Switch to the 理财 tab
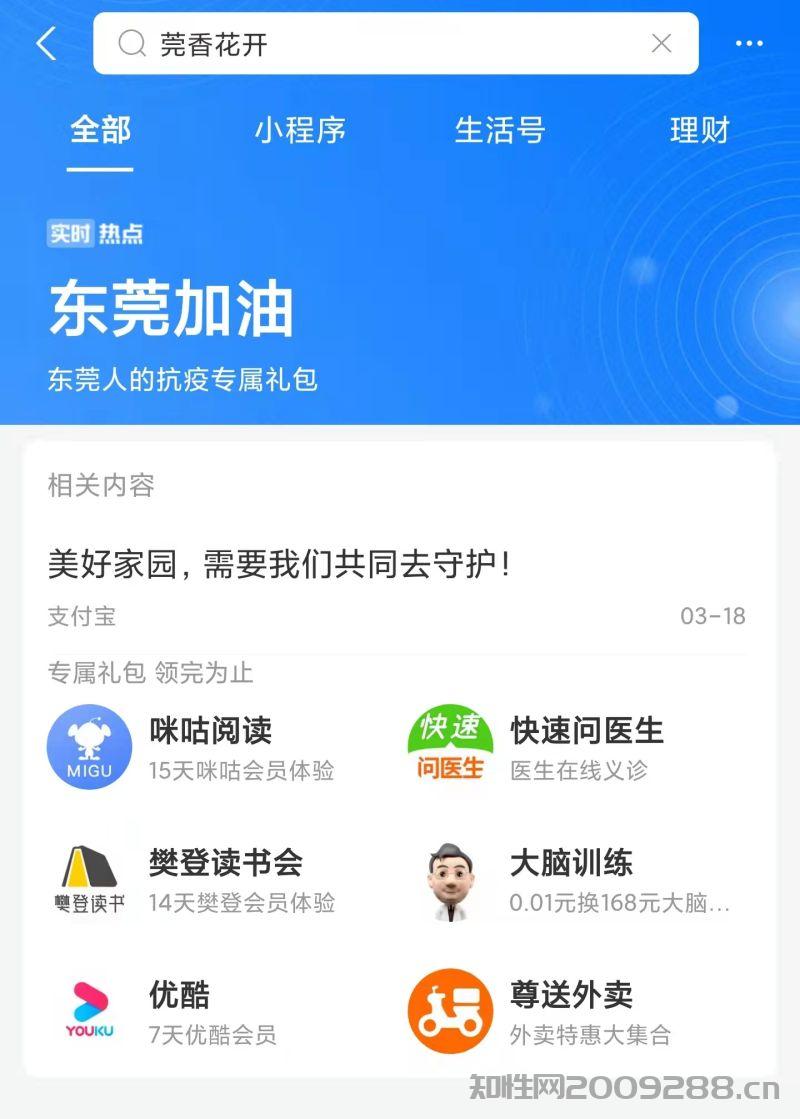Screen dimensions: 800x1119 coord(698,131)
